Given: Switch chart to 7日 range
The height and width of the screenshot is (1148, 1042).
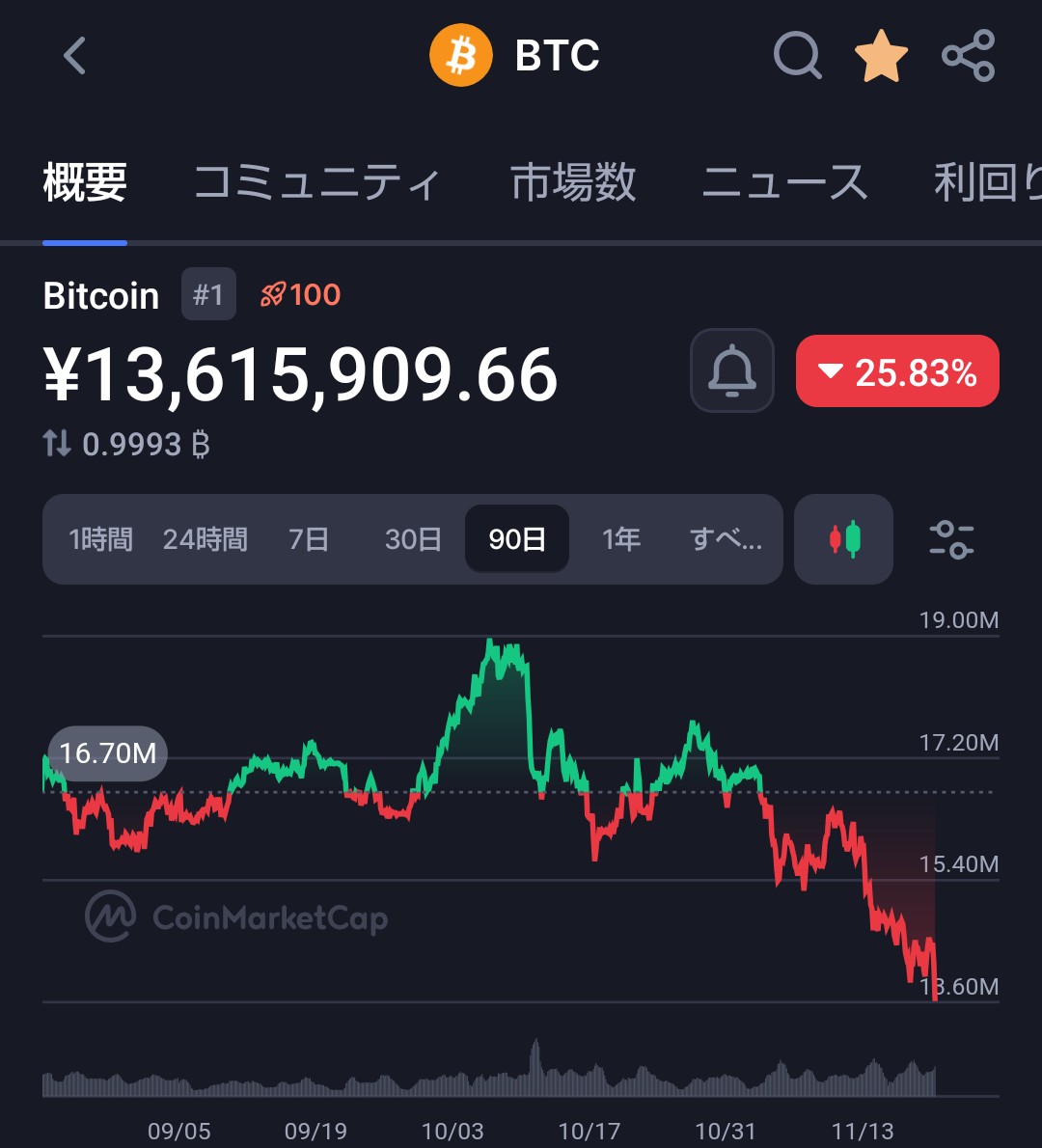Looking at the screenshot, I should click(x=309, y=539).
